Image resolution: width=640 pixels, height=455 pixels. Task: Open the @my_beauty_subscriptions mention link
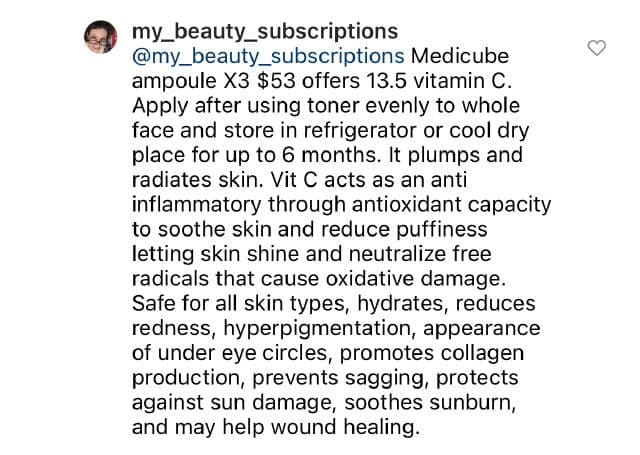click(269, 55)
